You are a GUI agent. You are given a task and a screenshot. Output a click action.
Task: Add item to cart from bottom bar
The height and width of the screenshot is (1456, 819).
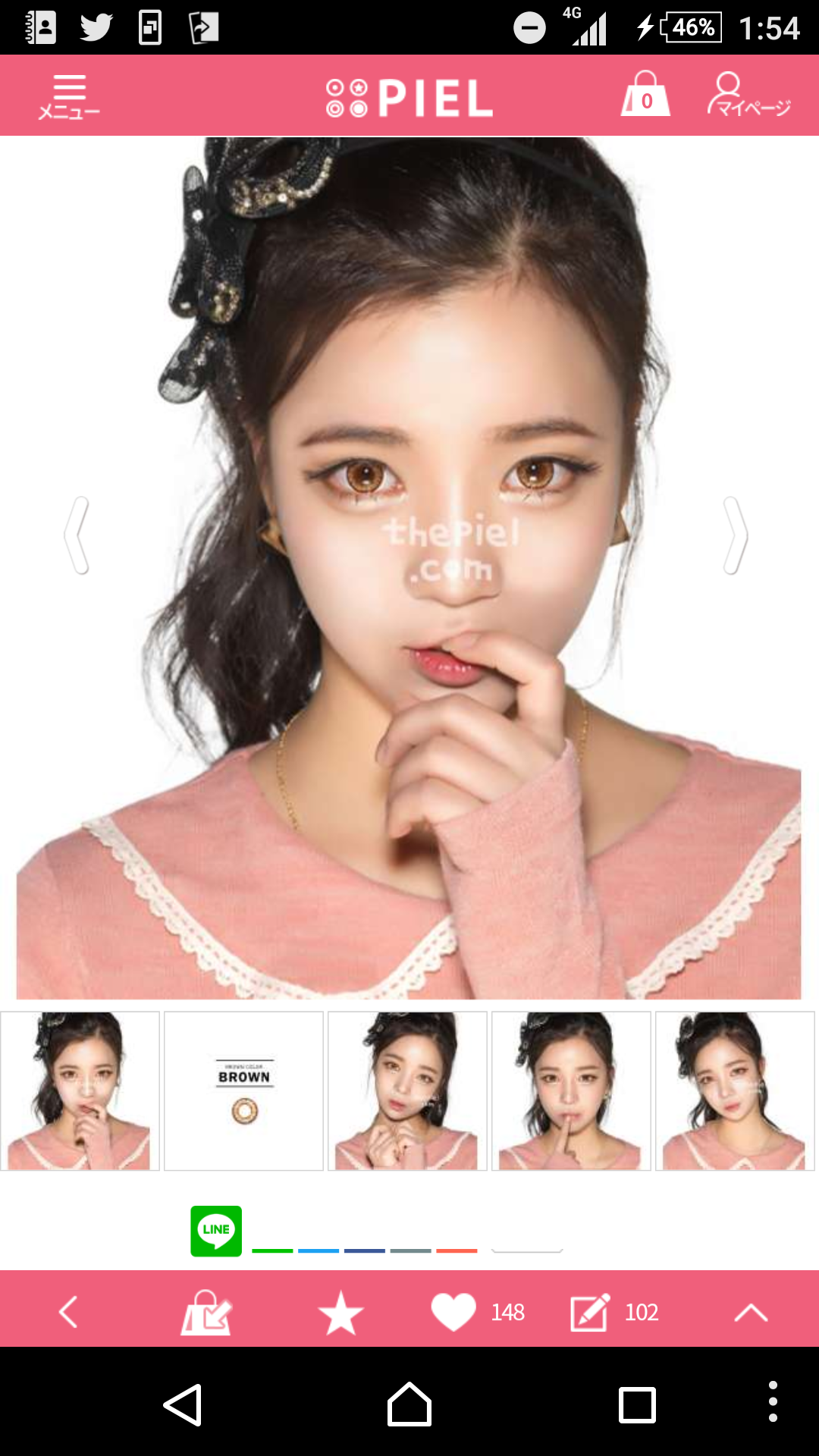(x=206, y=1312)
